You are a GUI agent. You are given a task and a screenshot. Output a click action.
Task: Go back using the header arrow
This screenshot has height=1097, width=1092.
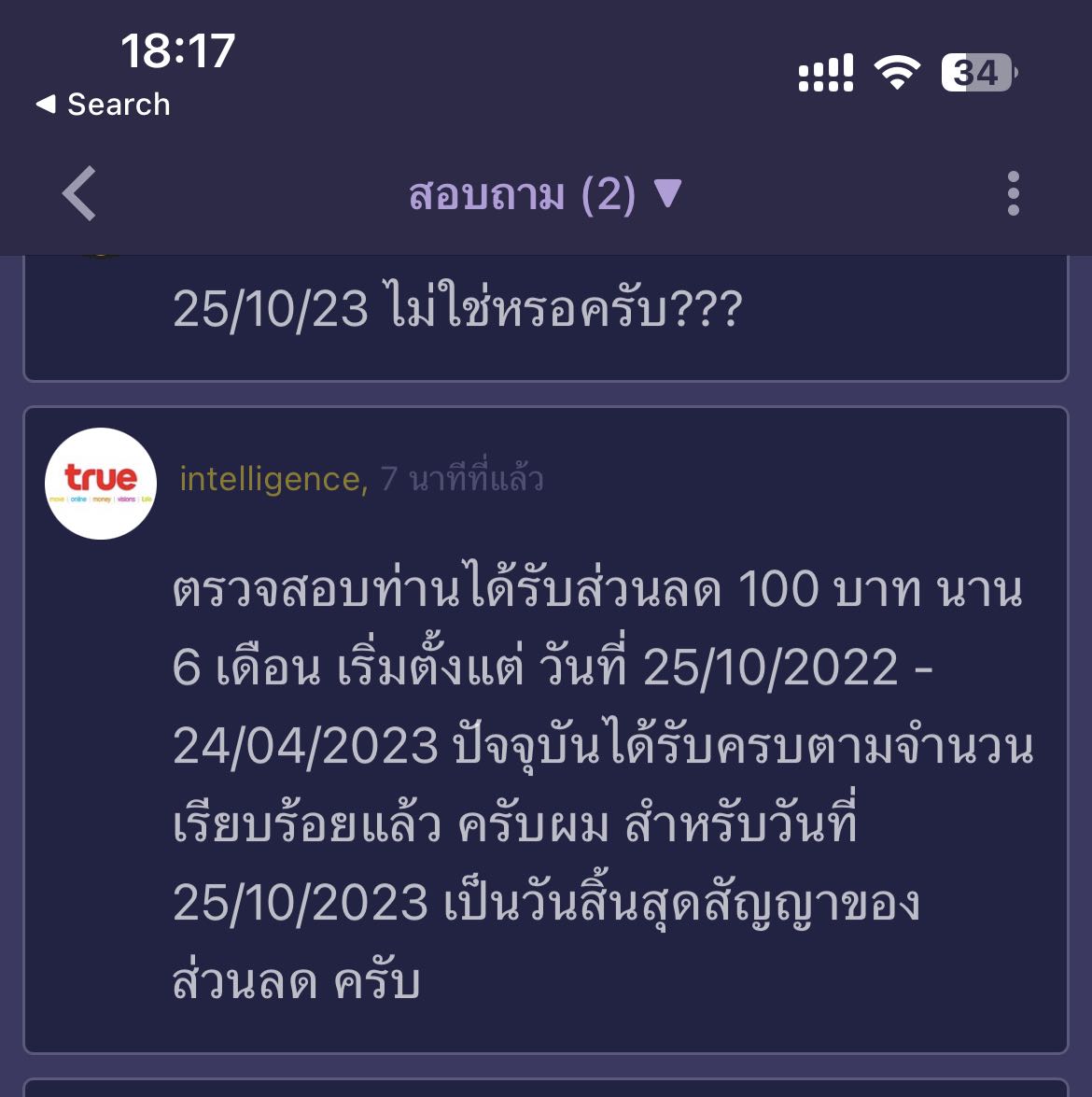pos(79,194)
